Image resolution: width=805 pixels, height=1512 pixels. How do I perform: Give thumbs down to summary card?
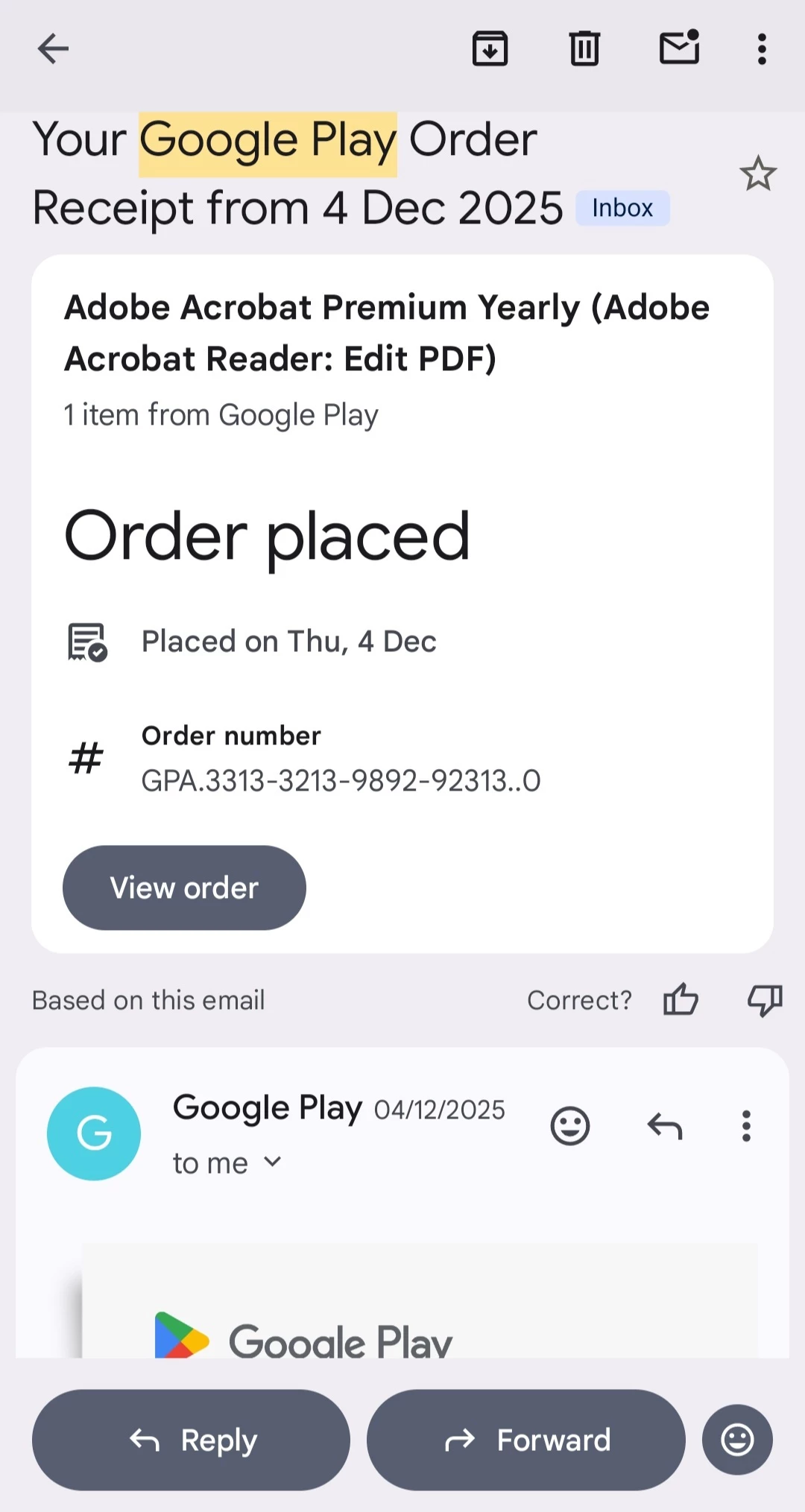pos(764,1000)
